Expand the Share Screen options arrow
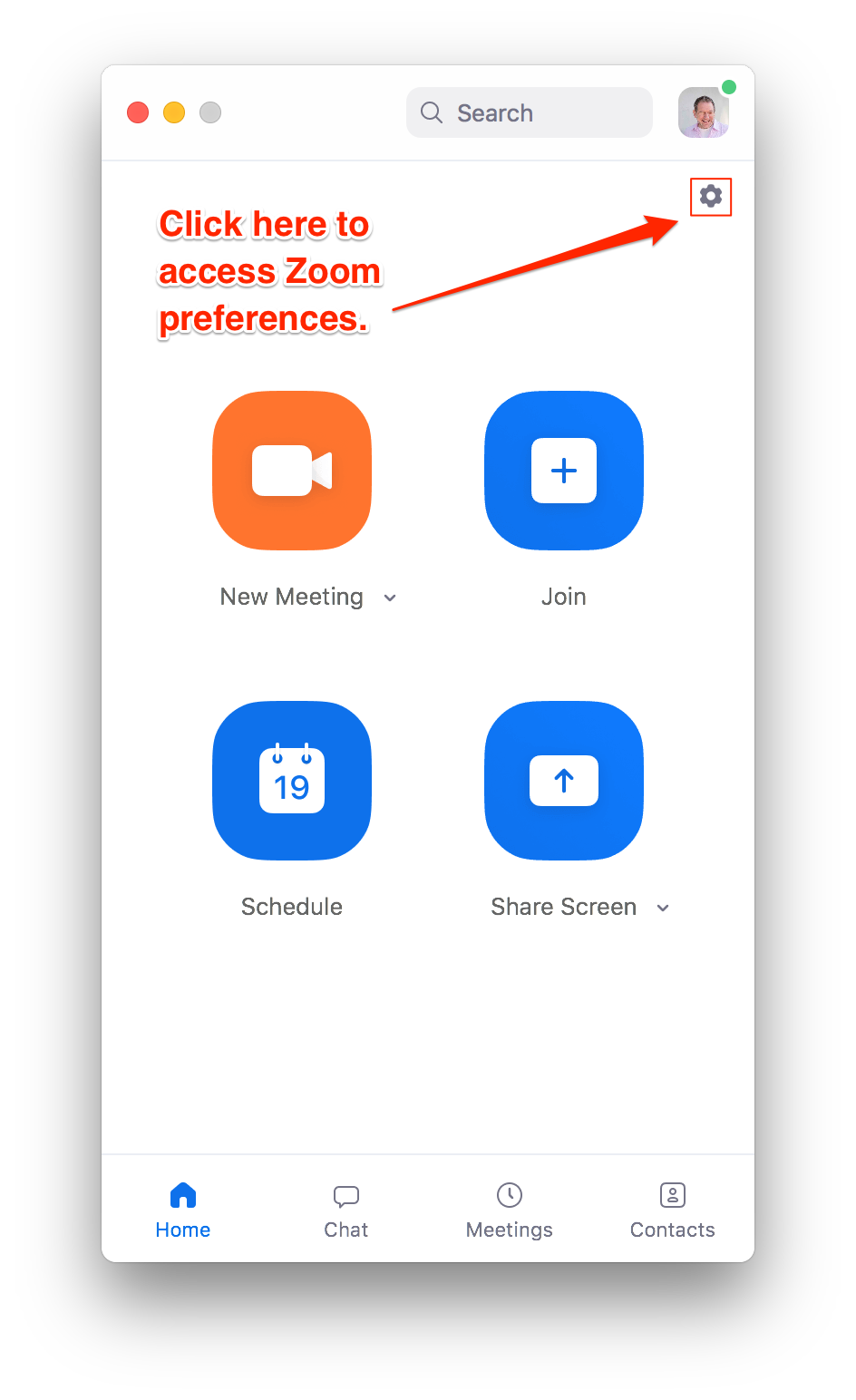The height and width of the screenshot is (1400, 856). 663,908
